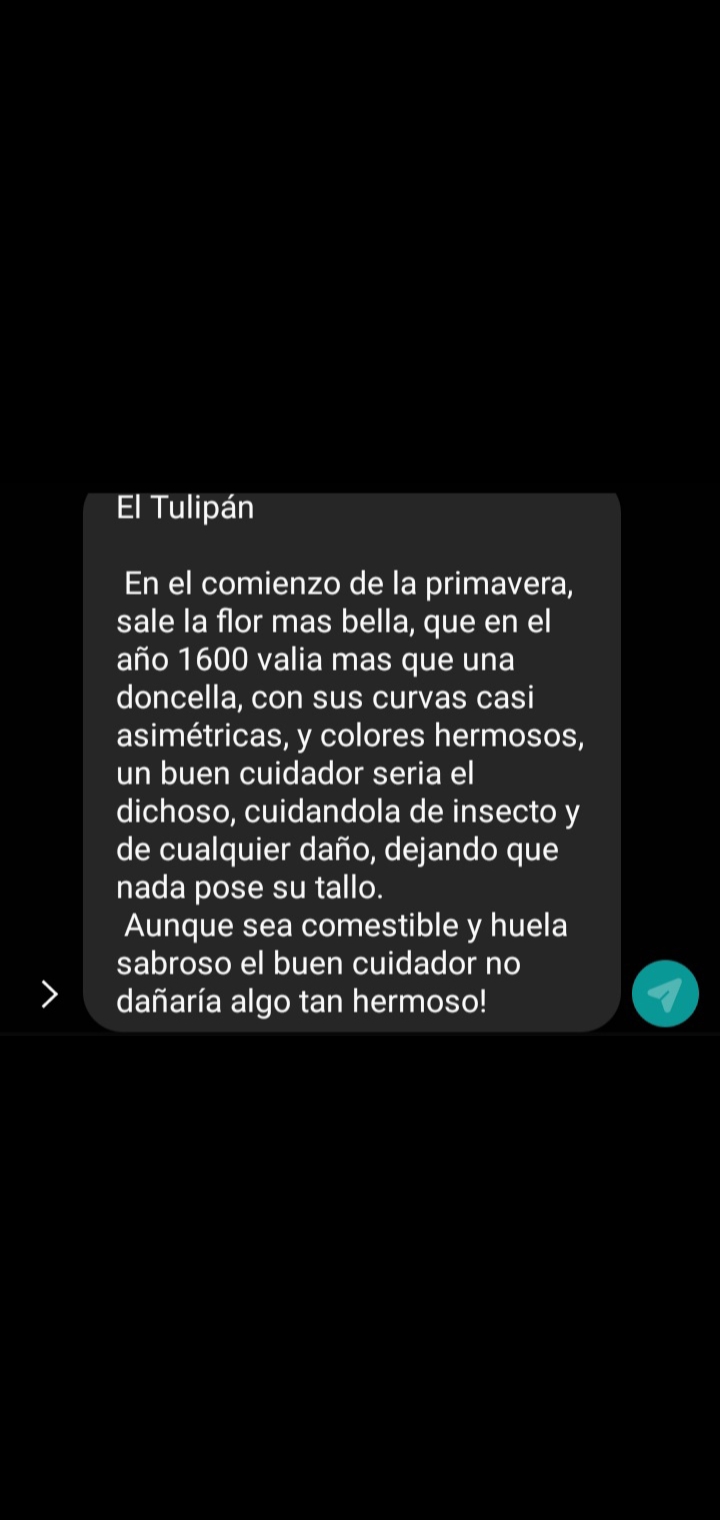720x1520 pixels.
Task: Expand the attachment options chevron
Action: pos(48,993)
